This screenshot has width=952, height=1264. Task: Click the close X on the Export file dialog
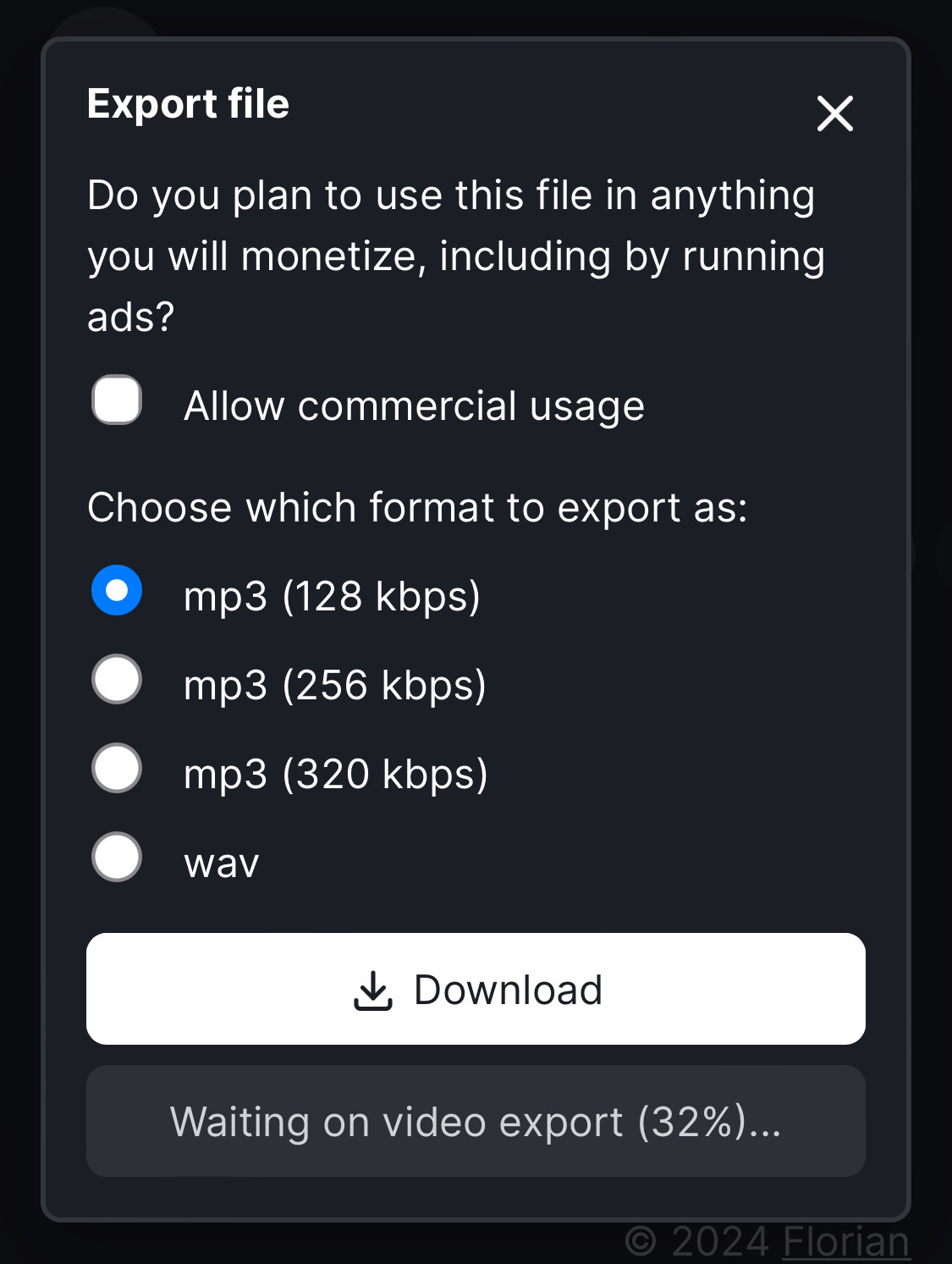tap(834, 114)
